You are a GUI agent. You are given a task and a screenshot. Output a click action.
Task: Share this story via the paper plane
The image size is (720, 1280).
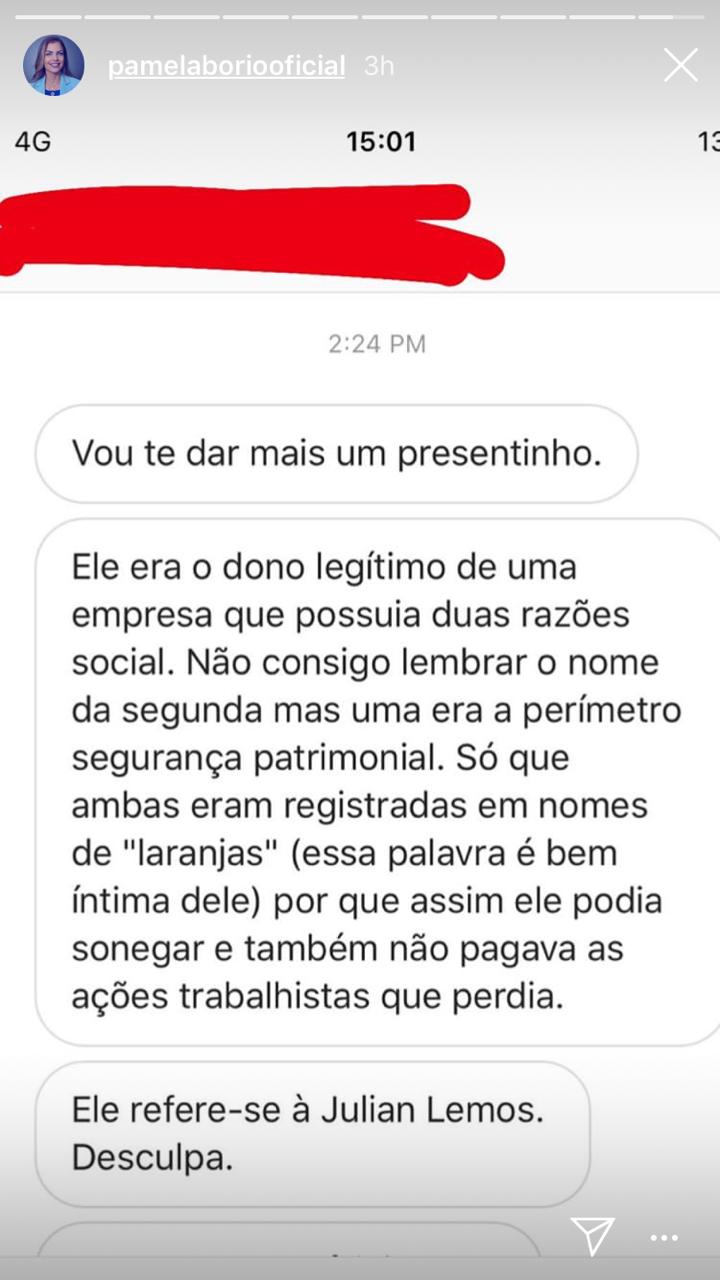coord(591,1236)
